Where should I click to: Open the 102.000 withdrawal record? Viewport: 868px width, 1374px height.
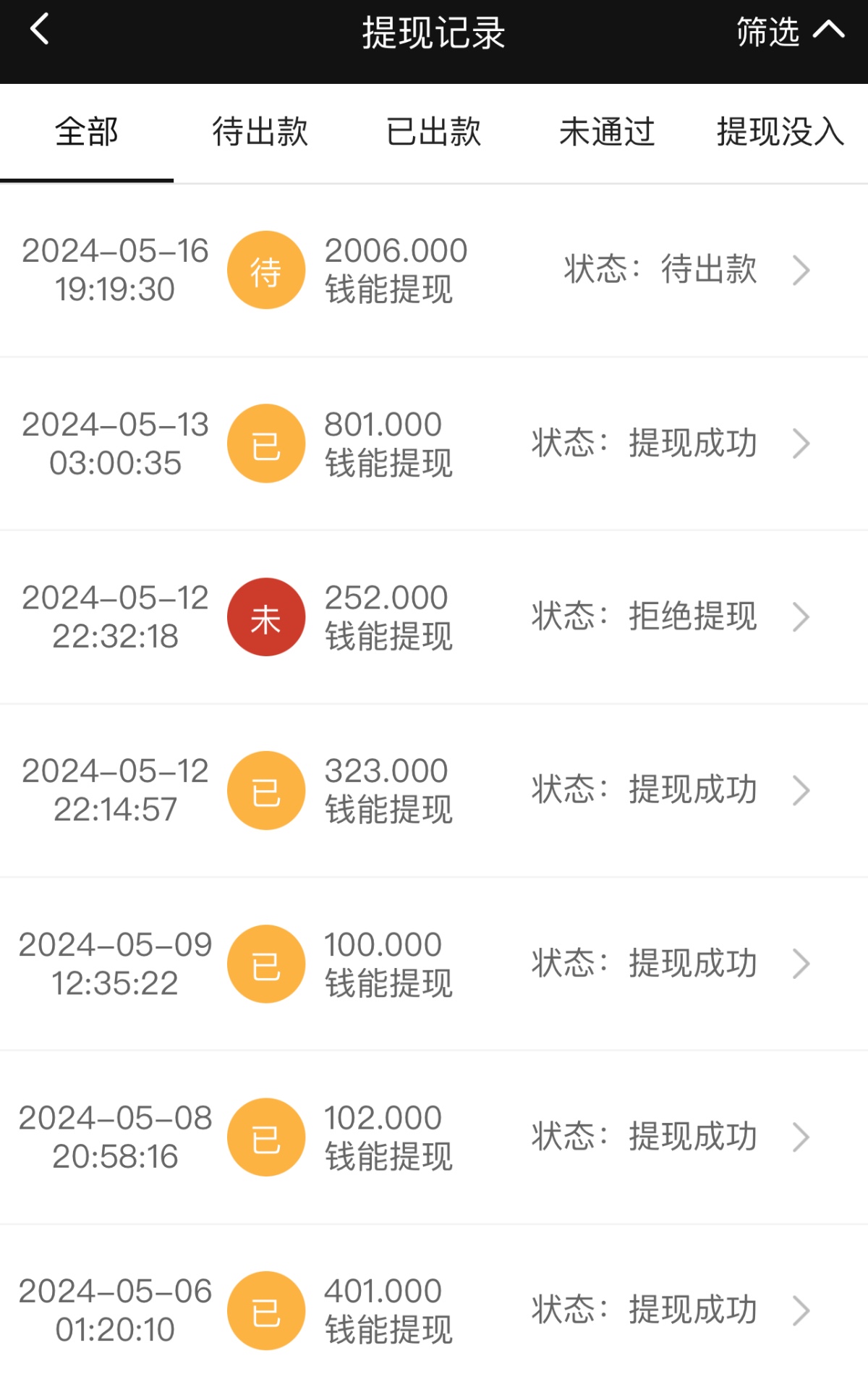434,1137
